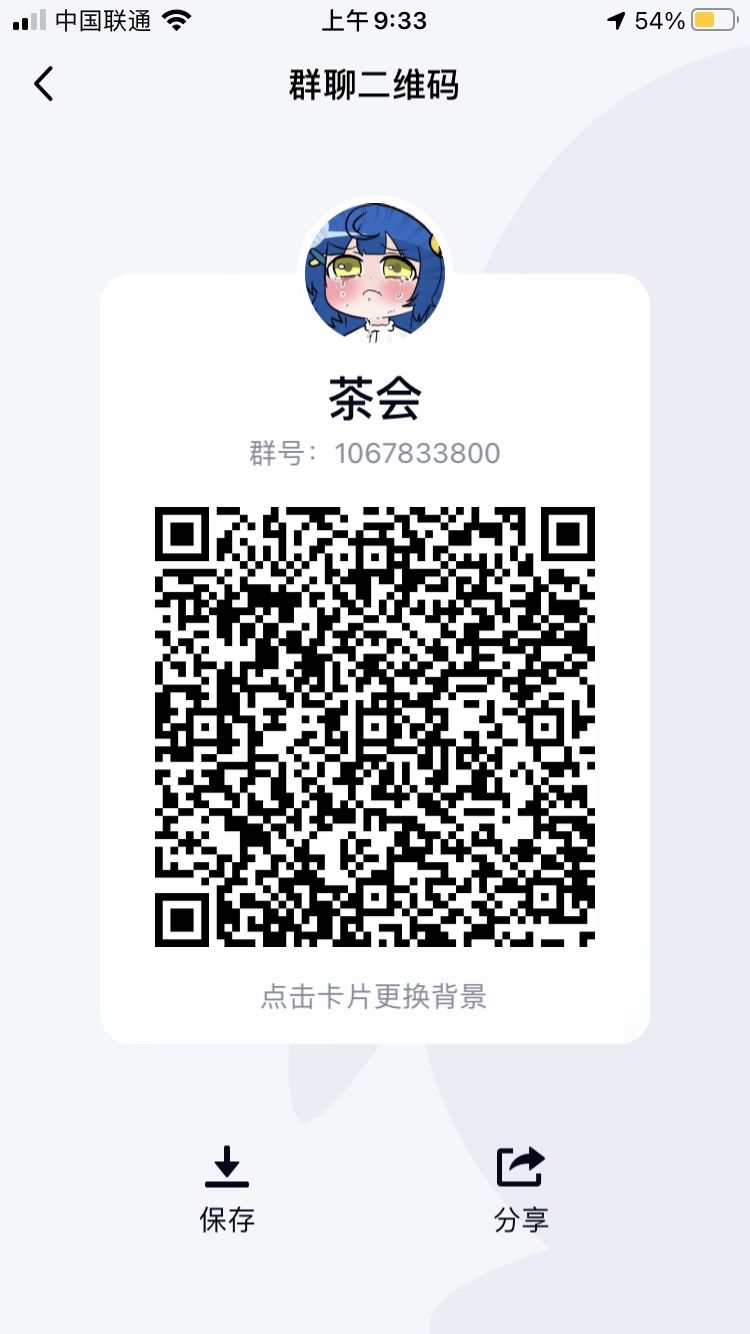The height and width of the screenshot is (1334, 750).
Task: Click the group name 茶会
Action: [x=374, y=398]
